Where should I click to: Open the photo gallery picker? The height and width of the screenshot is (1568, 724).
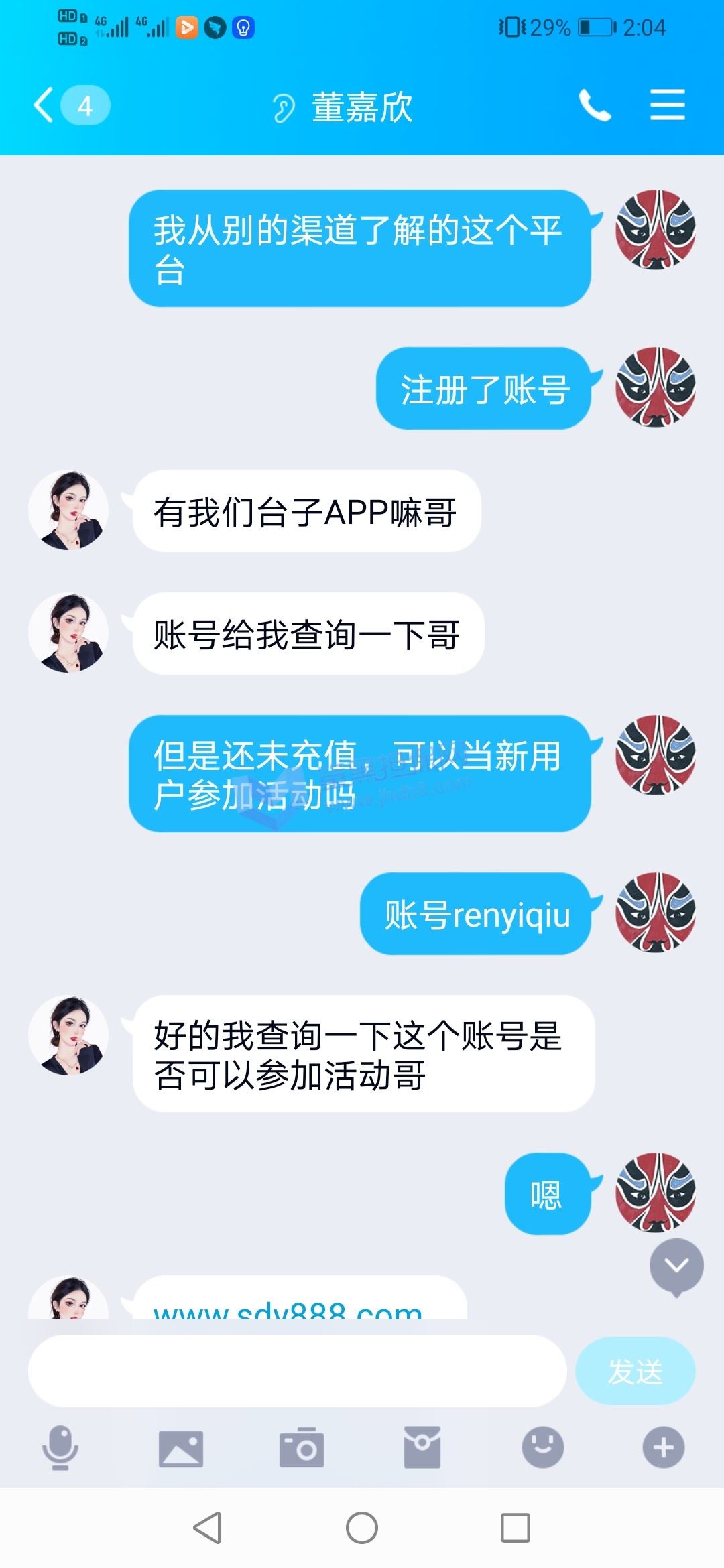click(180, 1447)
